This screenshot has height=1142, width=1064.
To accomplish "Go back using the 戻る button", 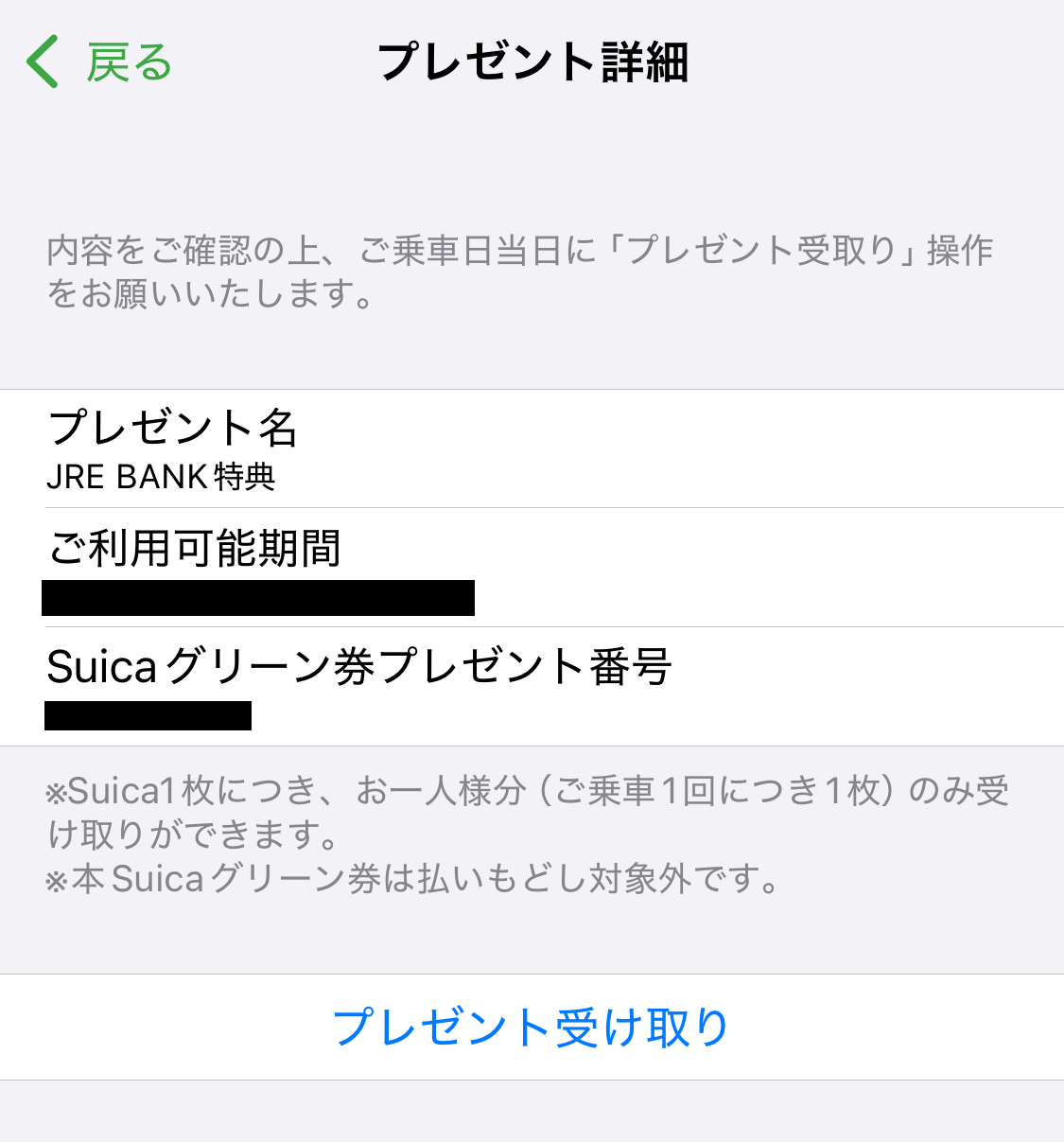I will 99,62.
